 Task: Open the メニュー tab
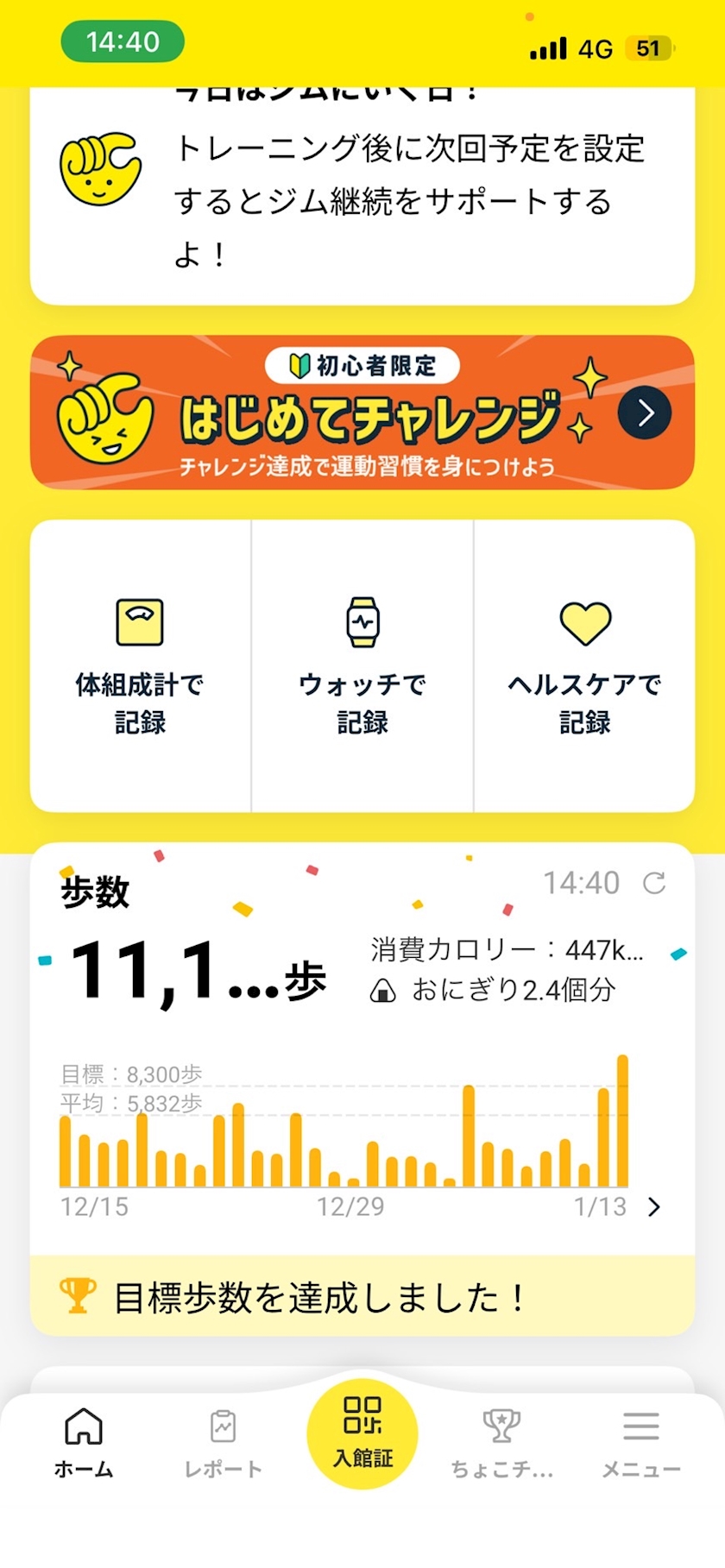(x=640, y=1439)
